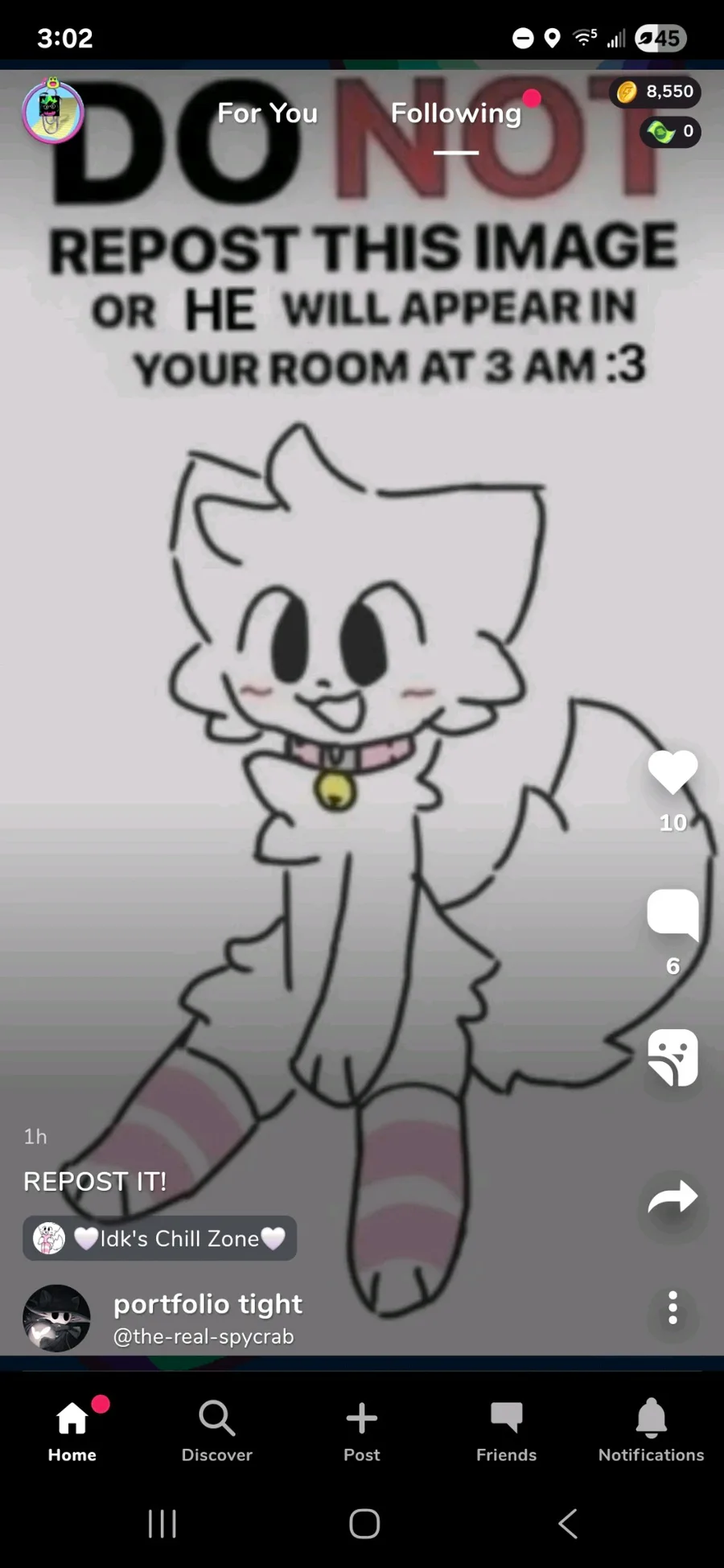Open the Discover tab
This screenshot has width=724, height=1568.
[x=217, y=1432]
